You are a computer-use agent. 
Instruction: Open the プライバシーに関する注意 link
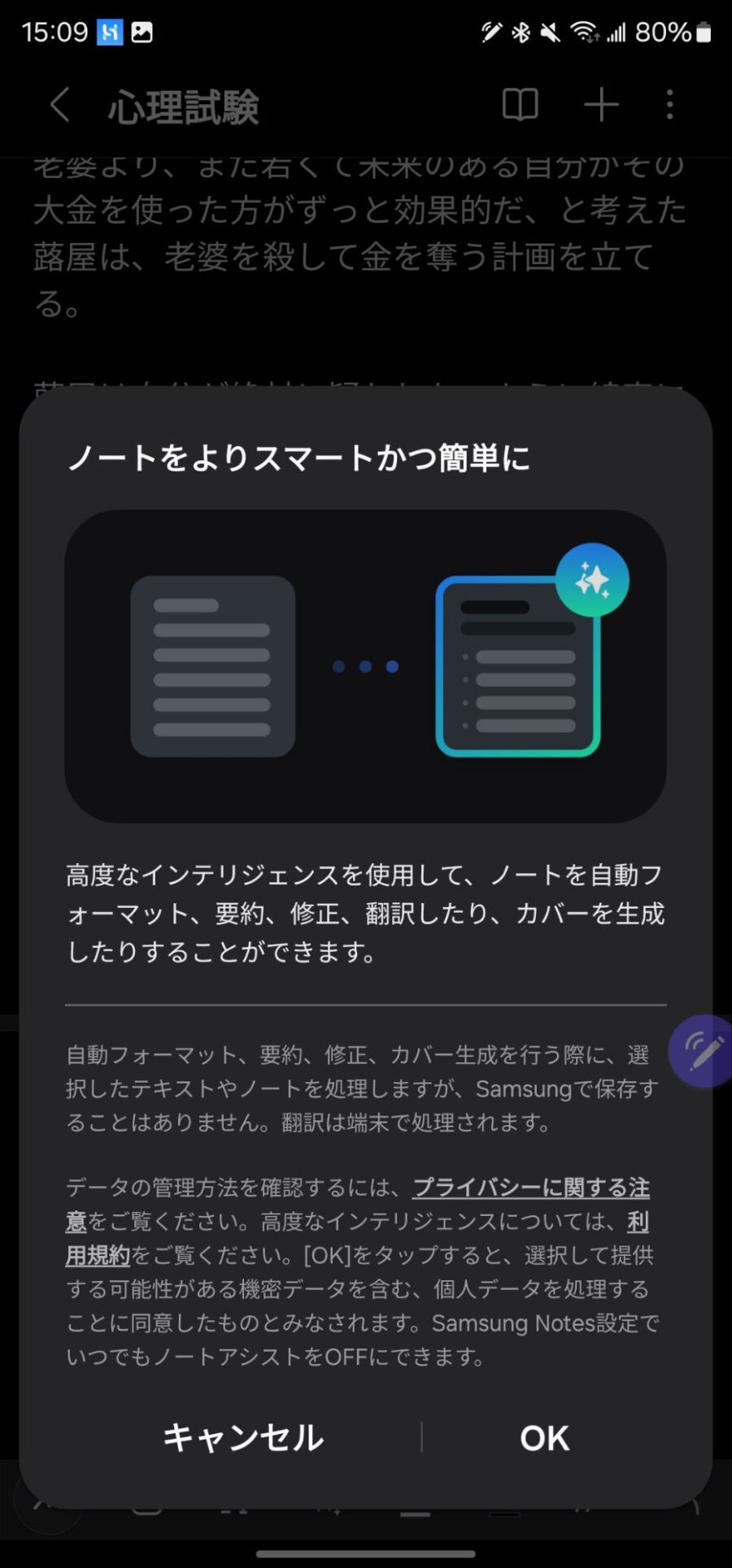(530, 1188)
